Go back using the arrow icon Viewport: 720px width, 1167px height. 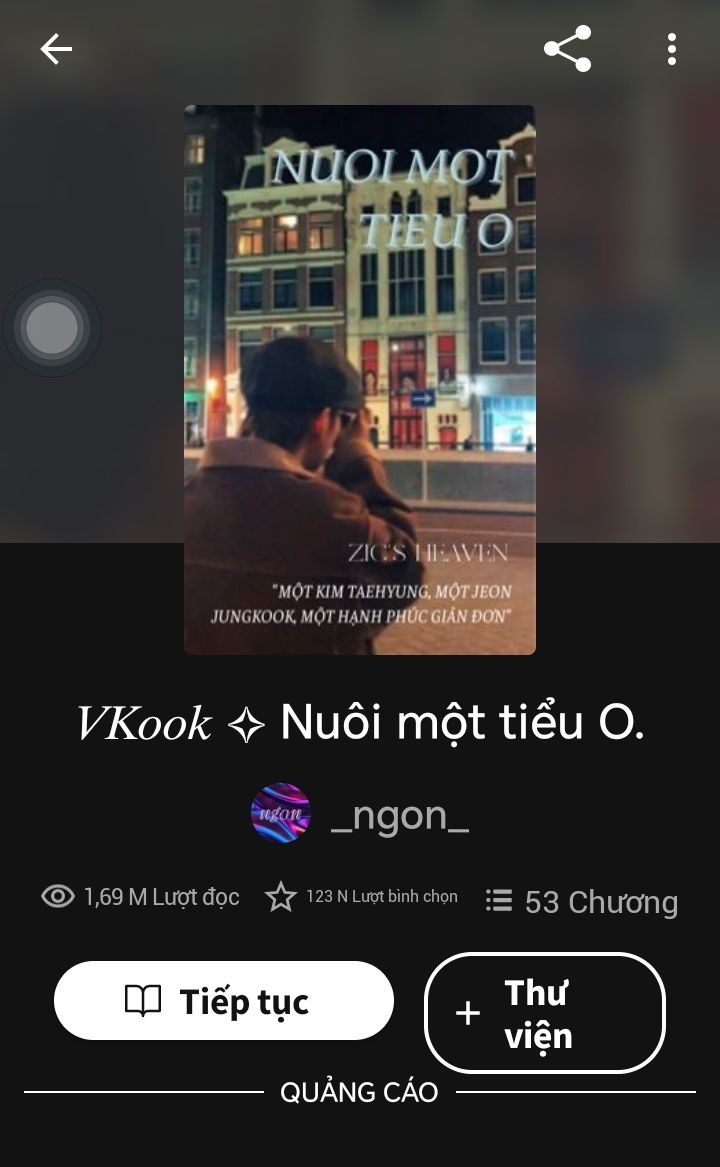pos(56,49)
